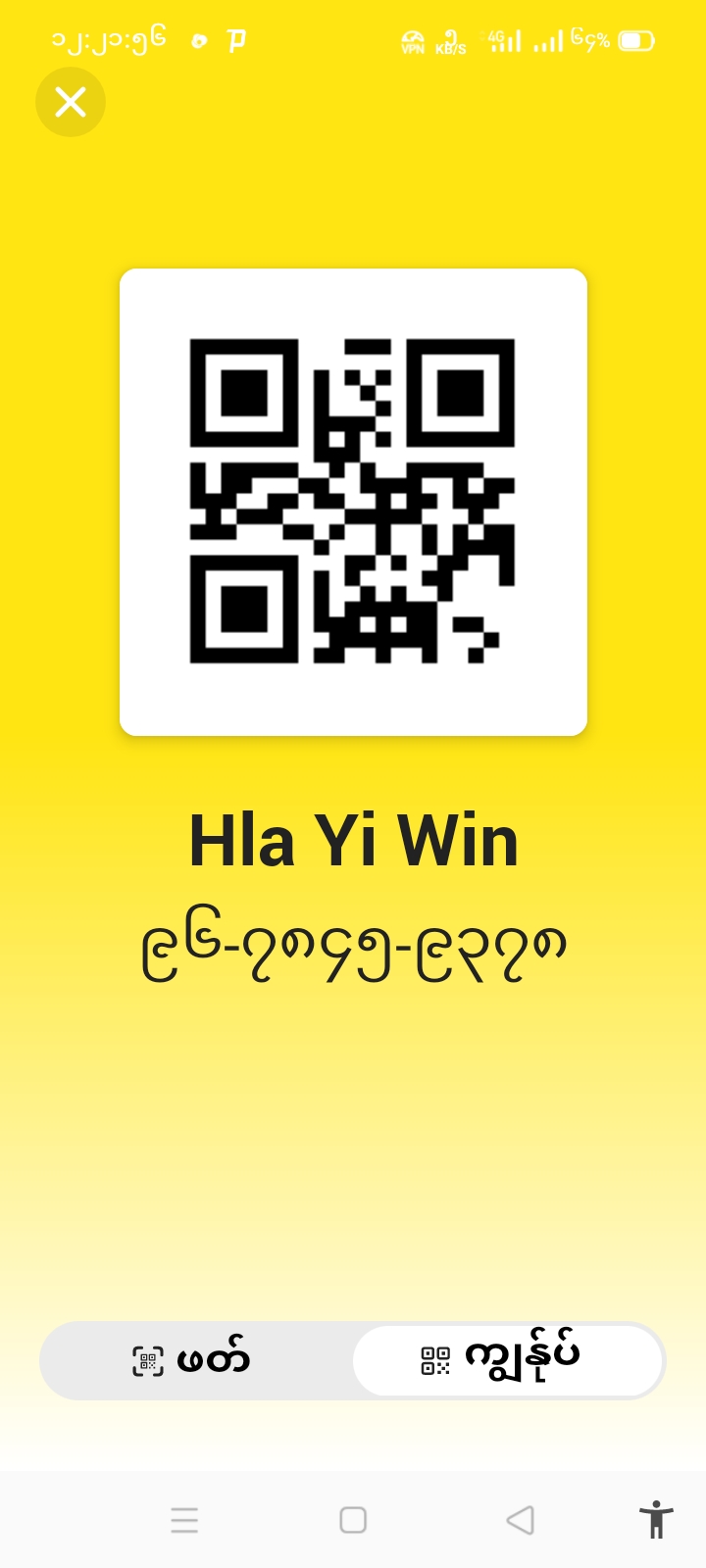Open the accessibility shortcut button
The height and width of the screenshot is (1568, 706).
(x=656, y=1520)
